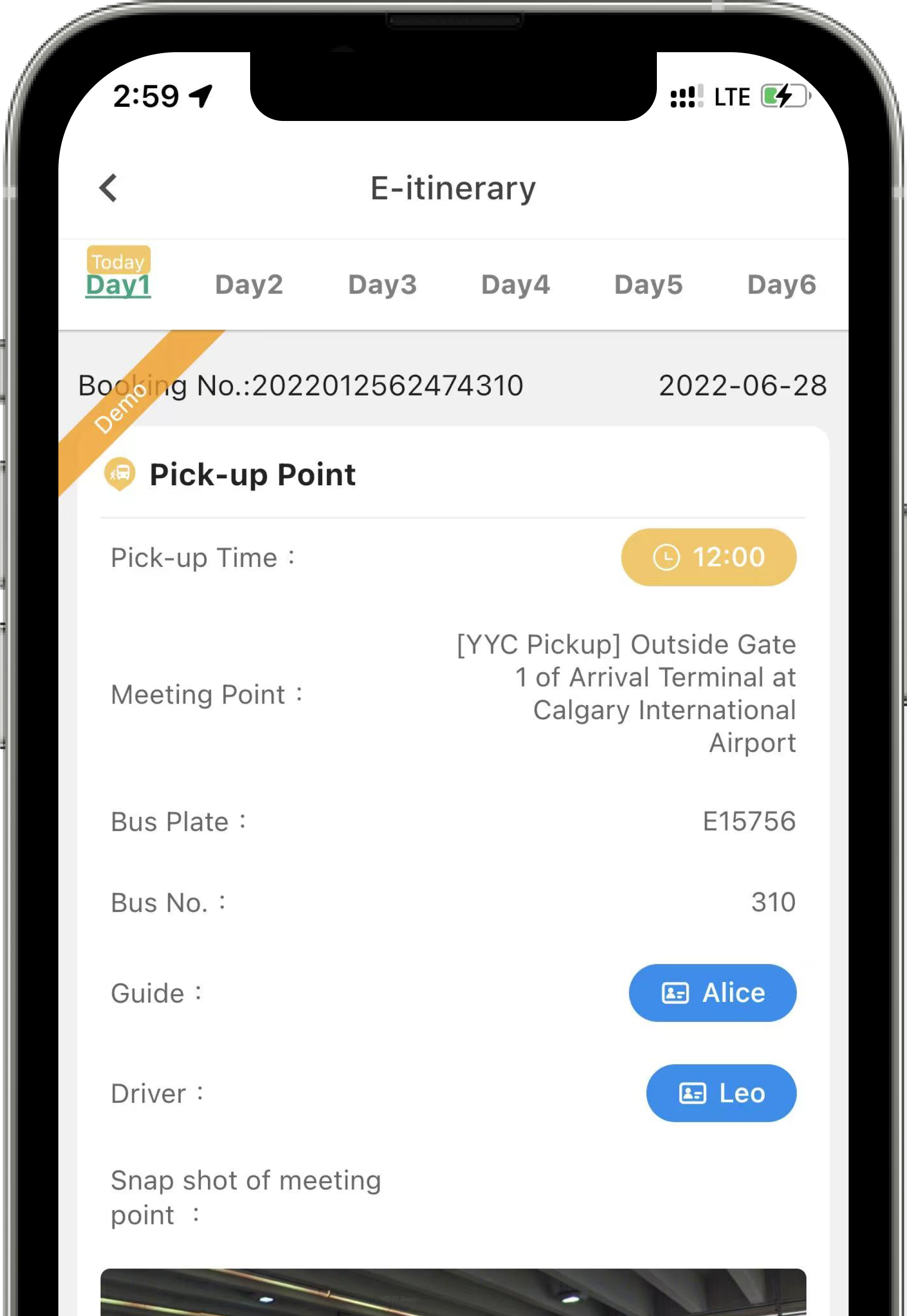Go back from the E-itinerary screen
Viewport: 907px width, 1316px height.
[x=108, y=188]
